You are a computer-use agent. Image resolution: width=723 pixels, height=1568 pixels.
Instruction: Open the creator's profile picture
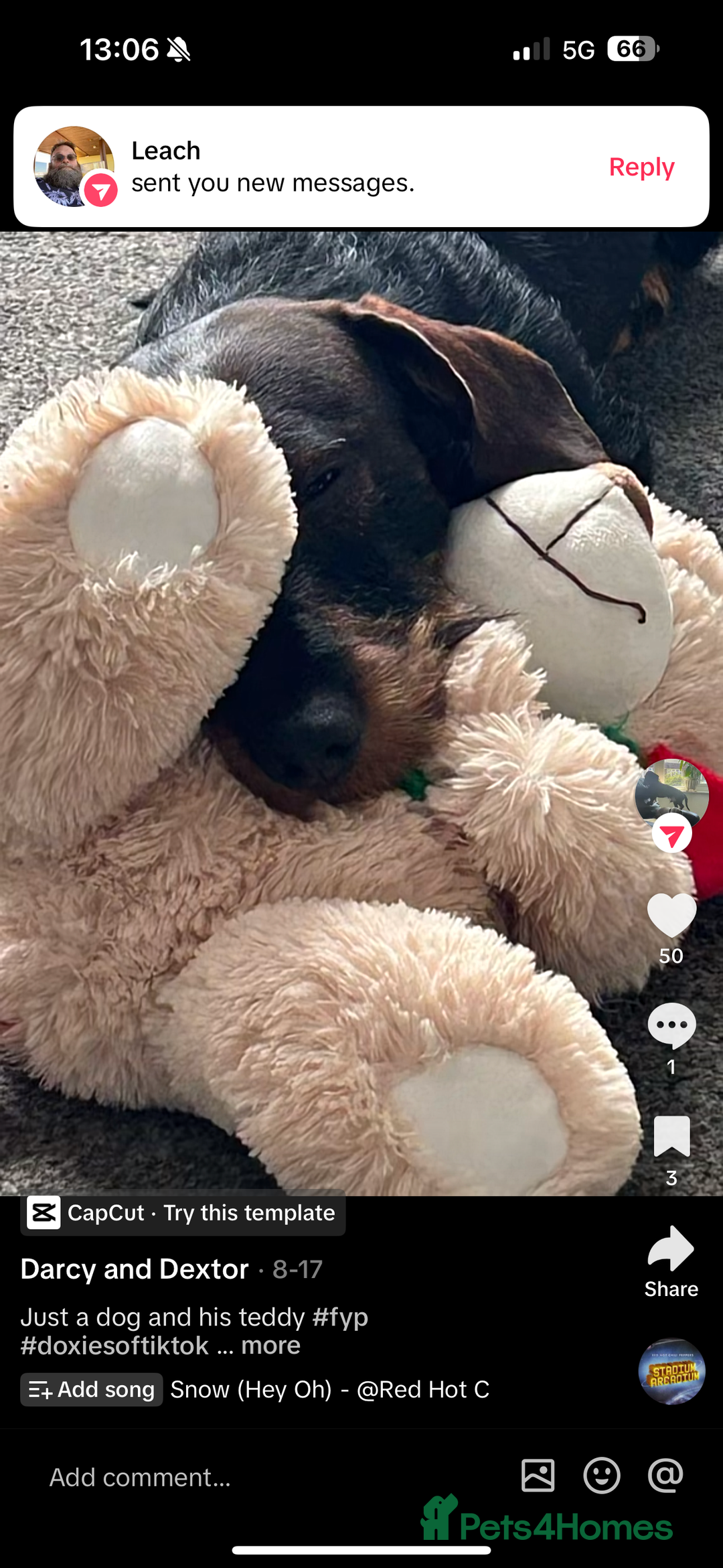(x=671, y=795)
